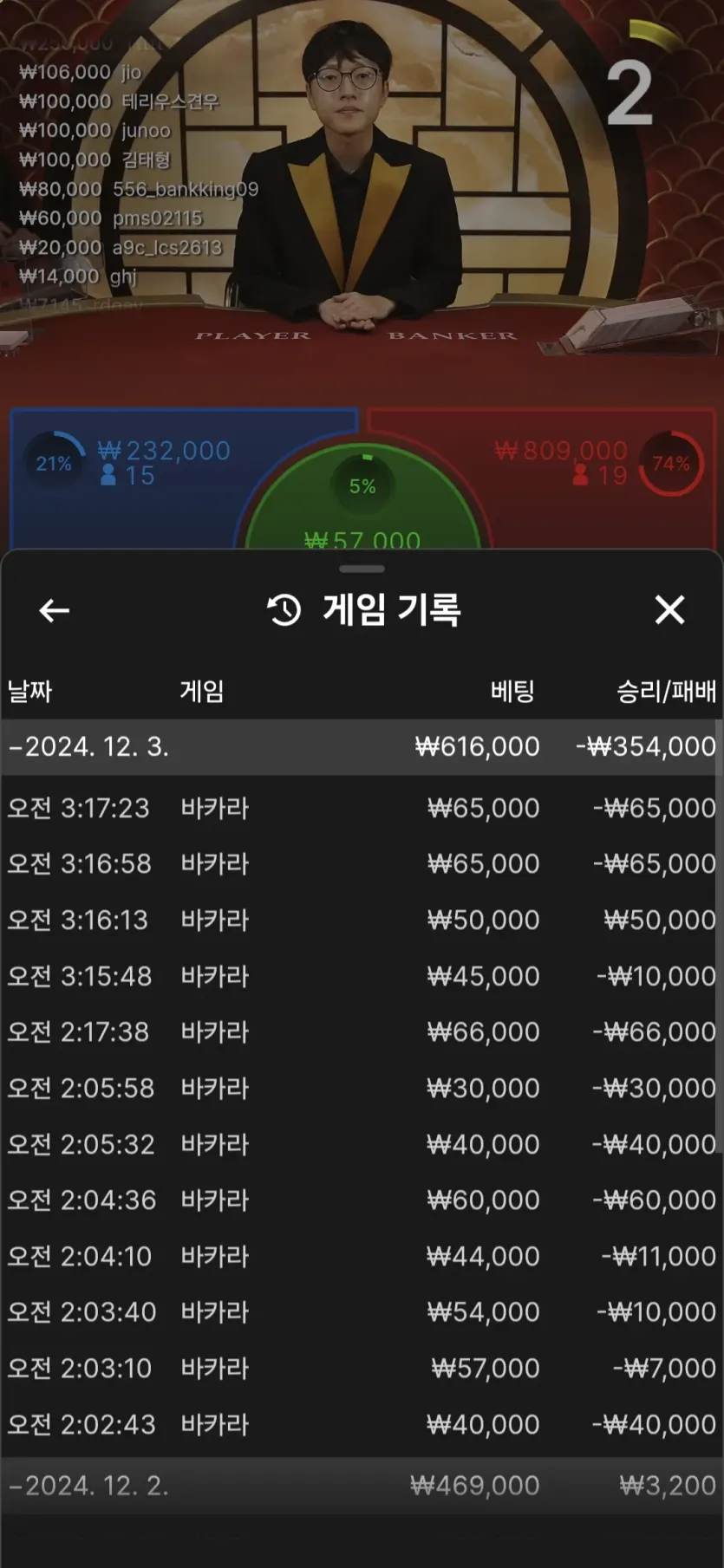Open the 오전 2:02:43 바카라 record
This screenshot has height=1568, width=724.
click(361, 1424)
